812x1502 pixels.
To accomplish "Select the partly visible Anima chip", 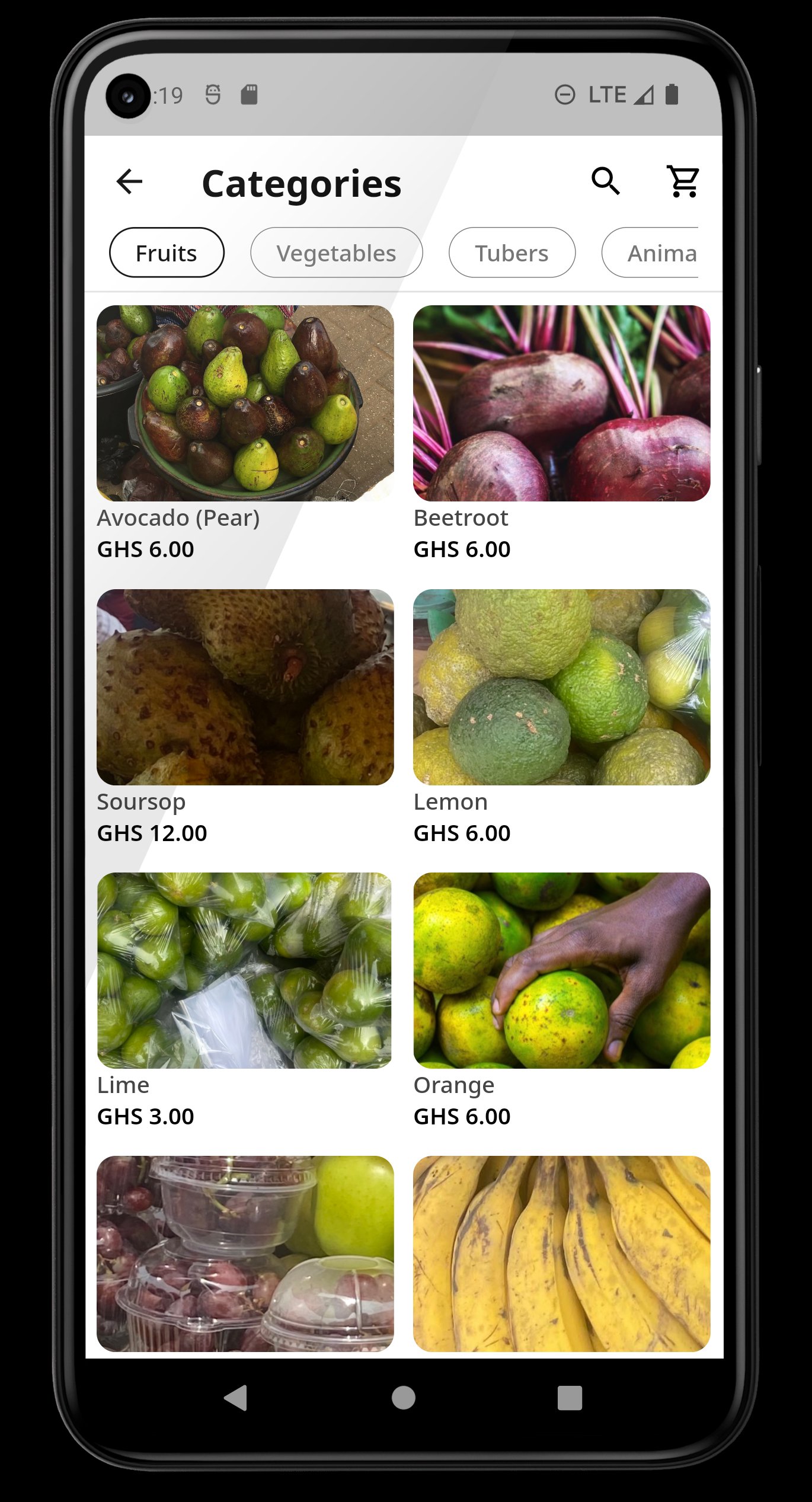I will [655, 253].
